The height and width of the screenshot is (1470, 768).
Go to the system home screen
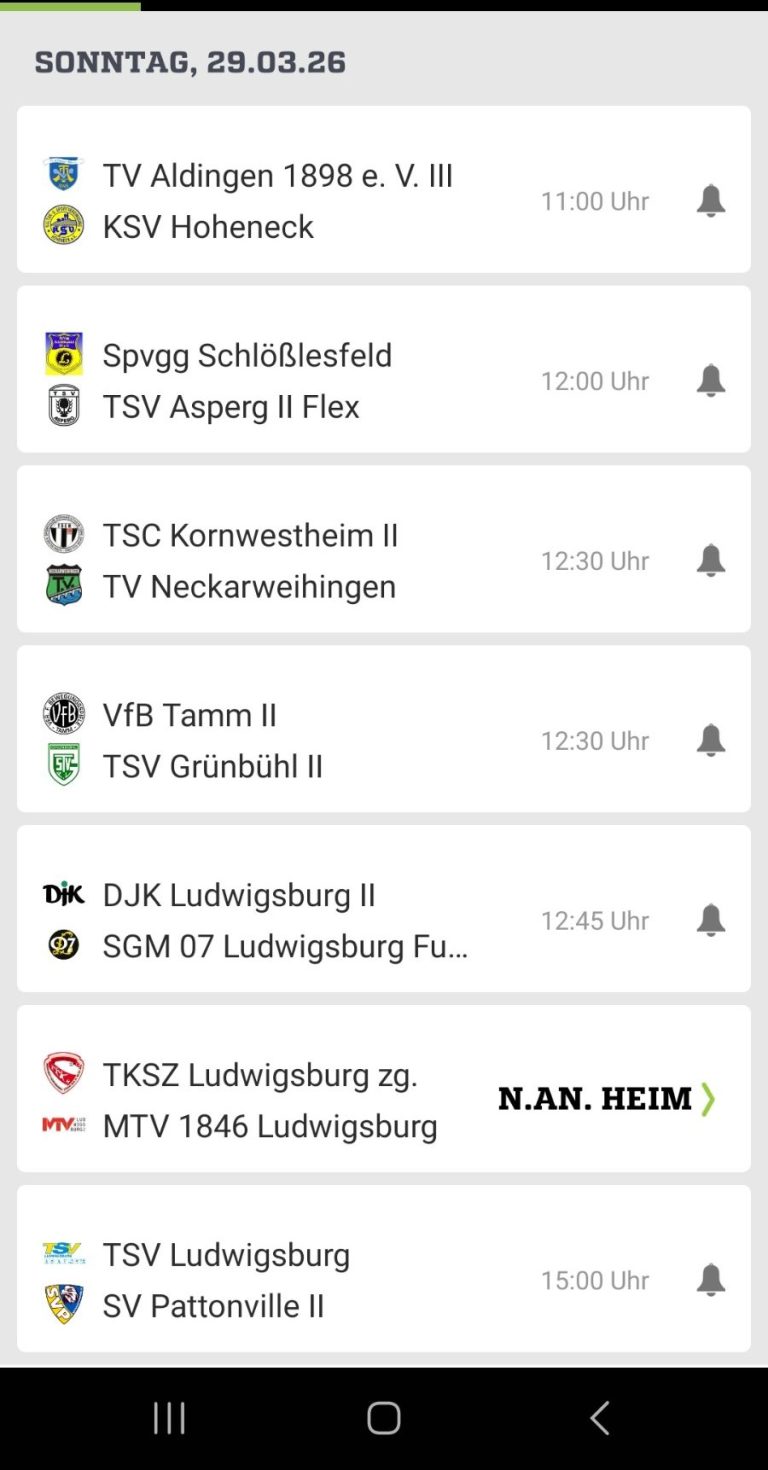[384, 1418]
